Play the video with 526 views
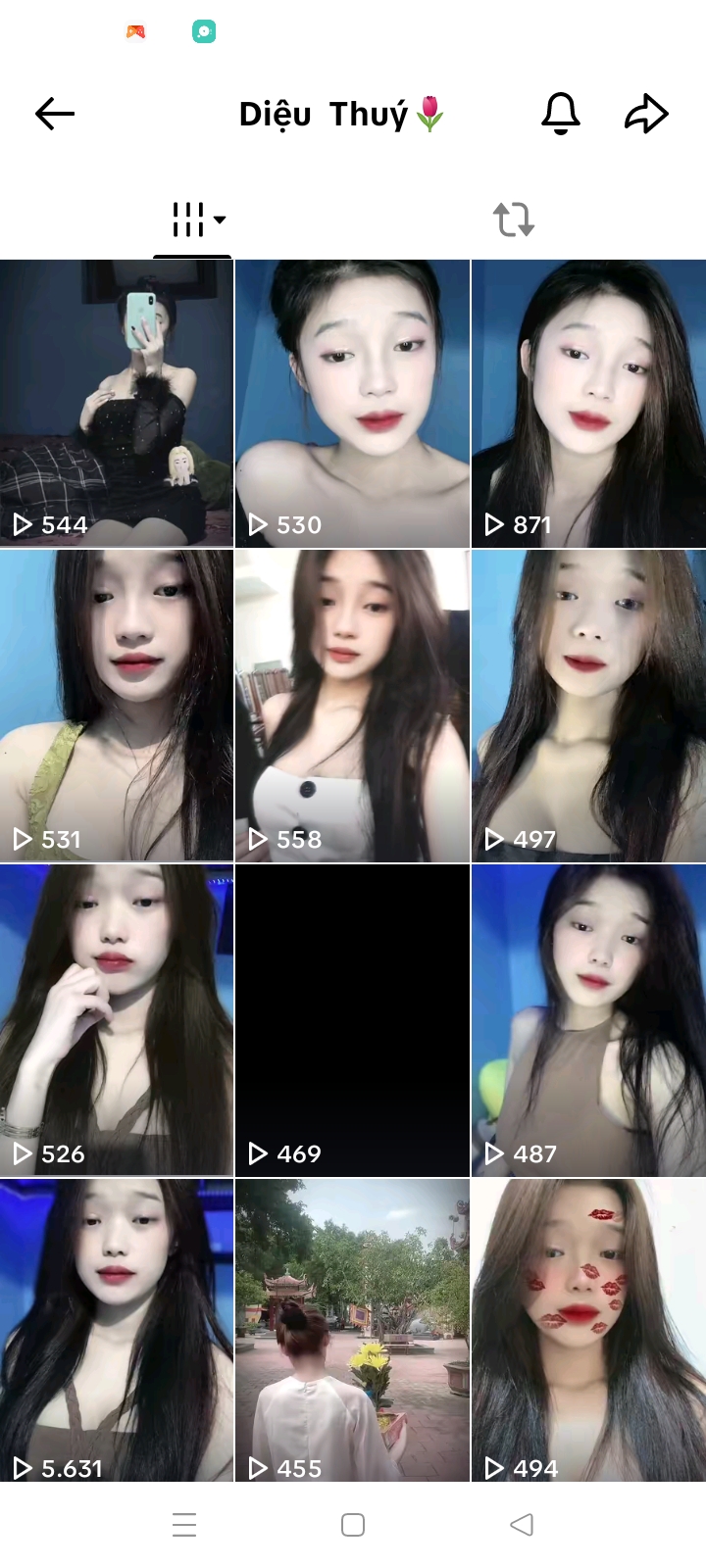706x1568 pixels. tap(117, 1019)
